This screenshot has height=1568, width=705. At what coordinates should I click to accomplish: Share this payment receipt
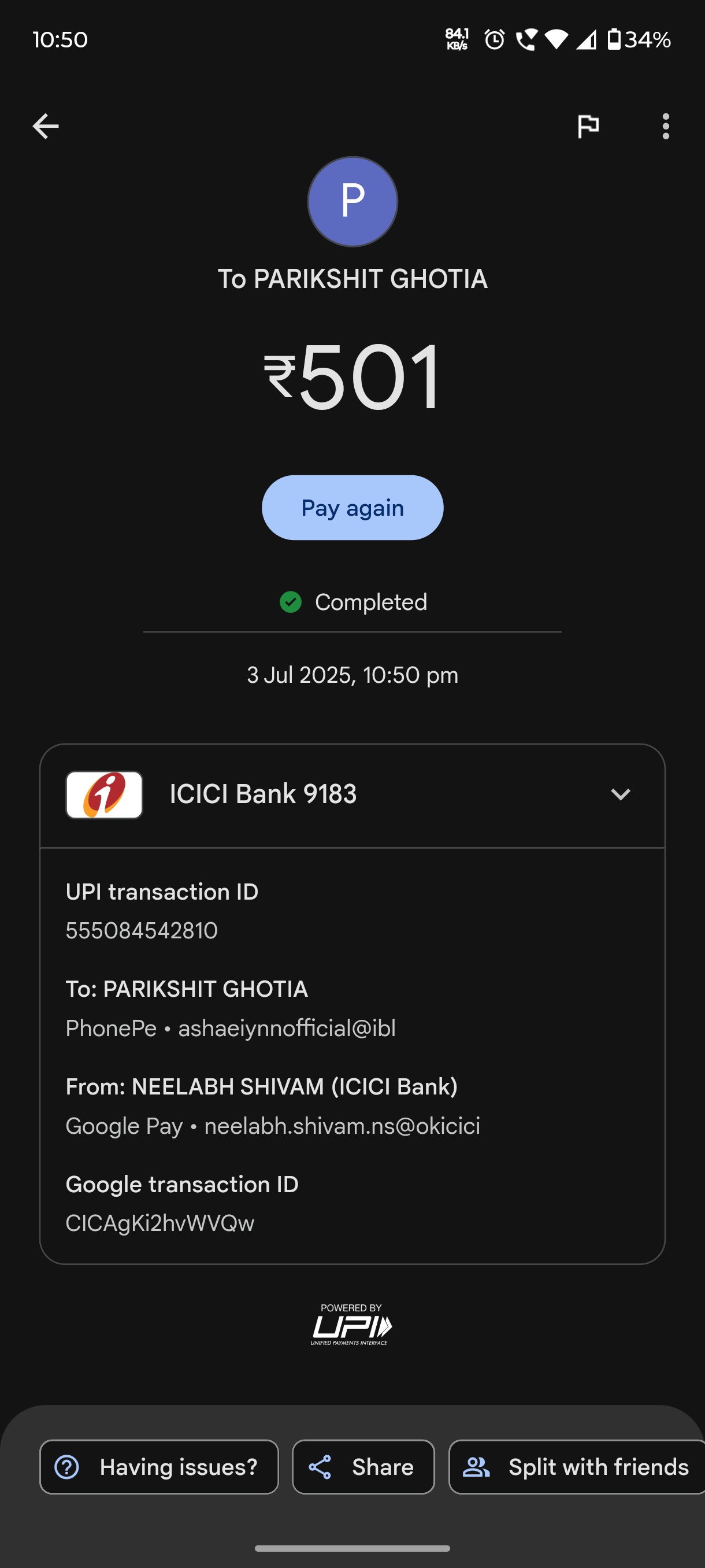click(363, 1467)
